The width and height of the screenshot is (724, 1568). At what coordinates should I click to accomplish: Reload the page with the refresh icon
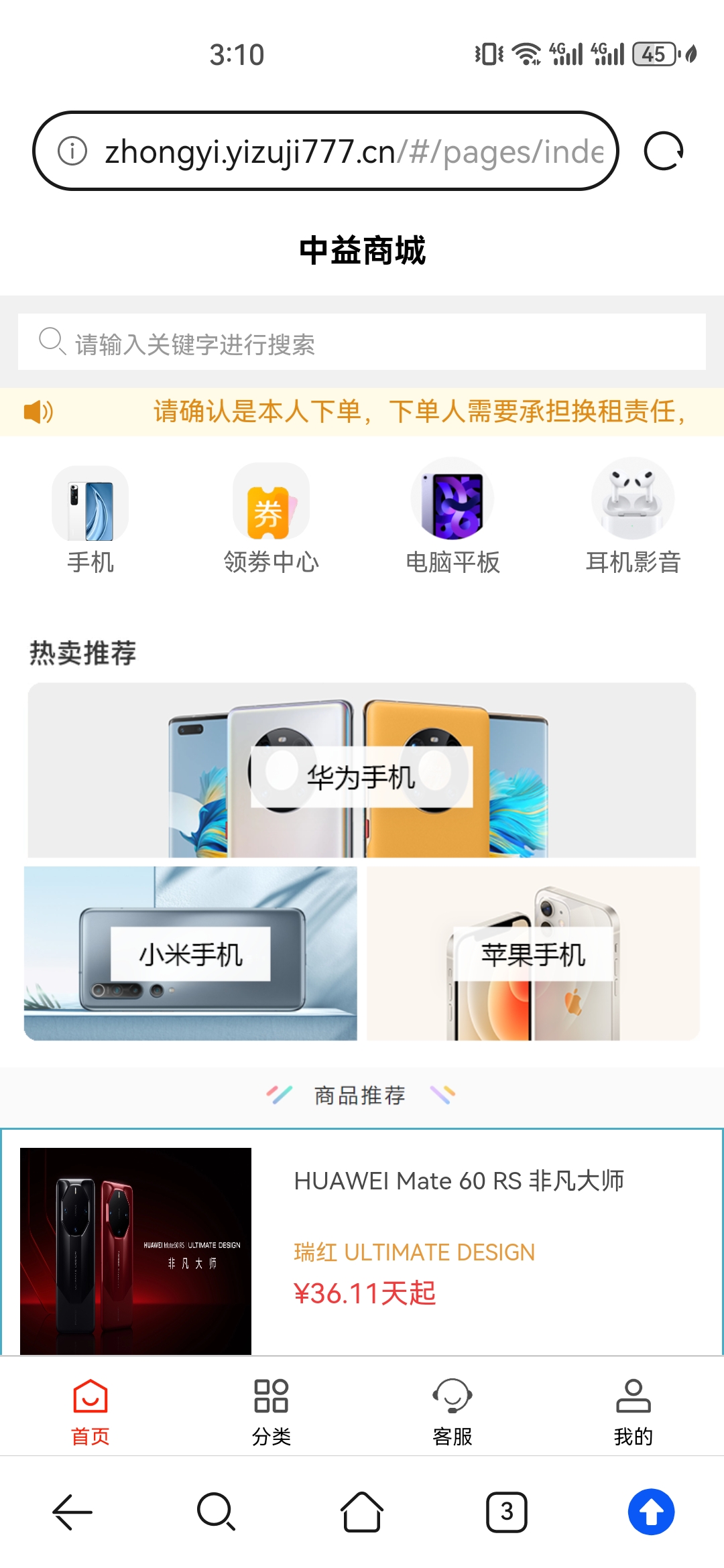[663, 151]
